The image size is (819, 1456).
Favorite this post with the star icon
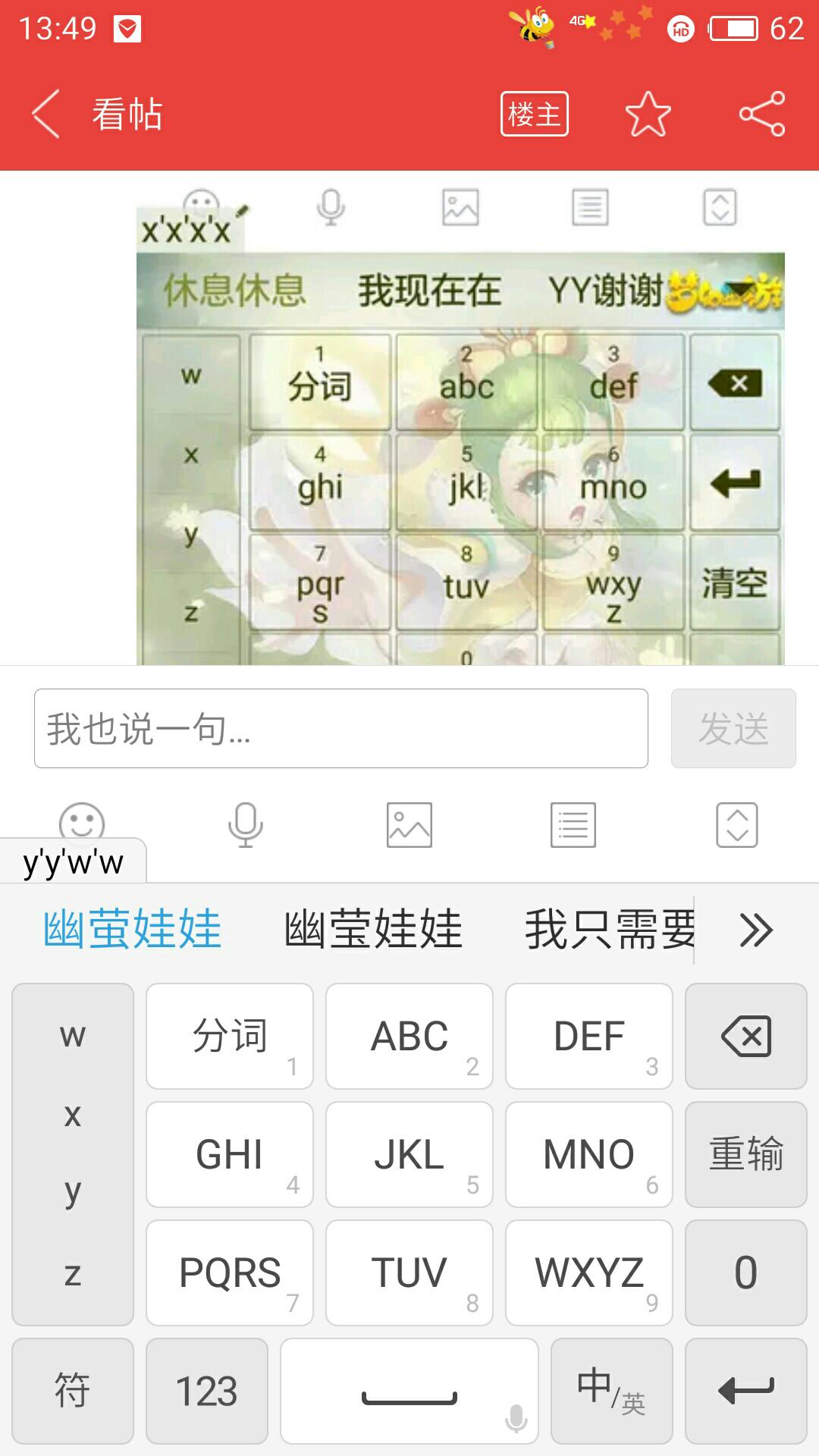[648, 115]
